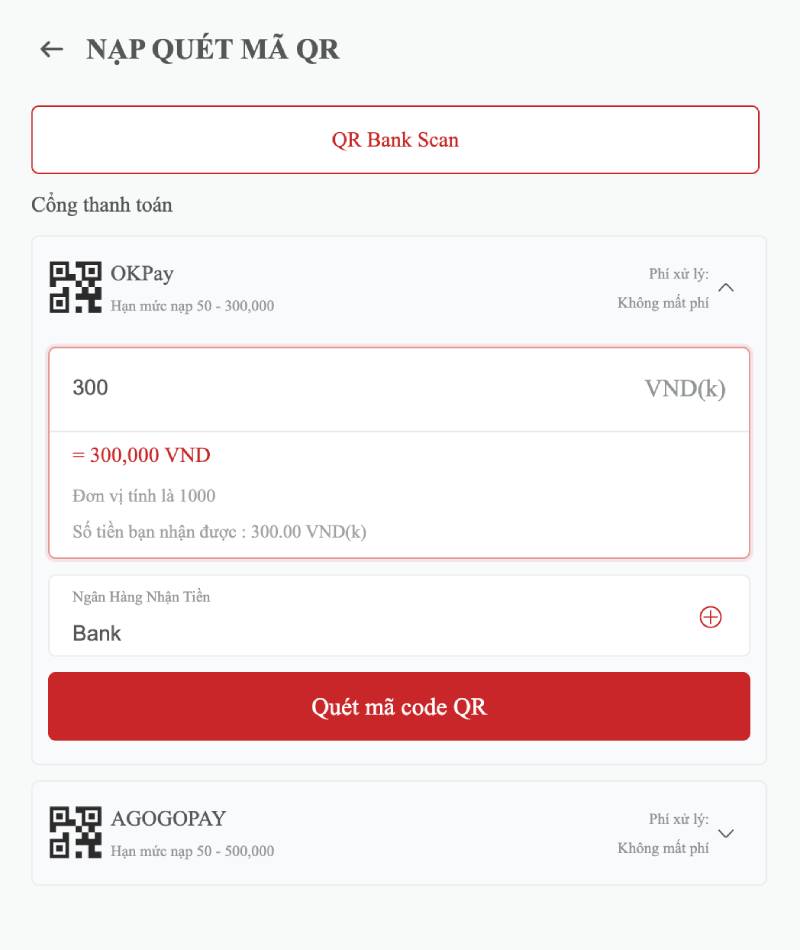Edit the deposit amount field showing 300

[350, 388]
